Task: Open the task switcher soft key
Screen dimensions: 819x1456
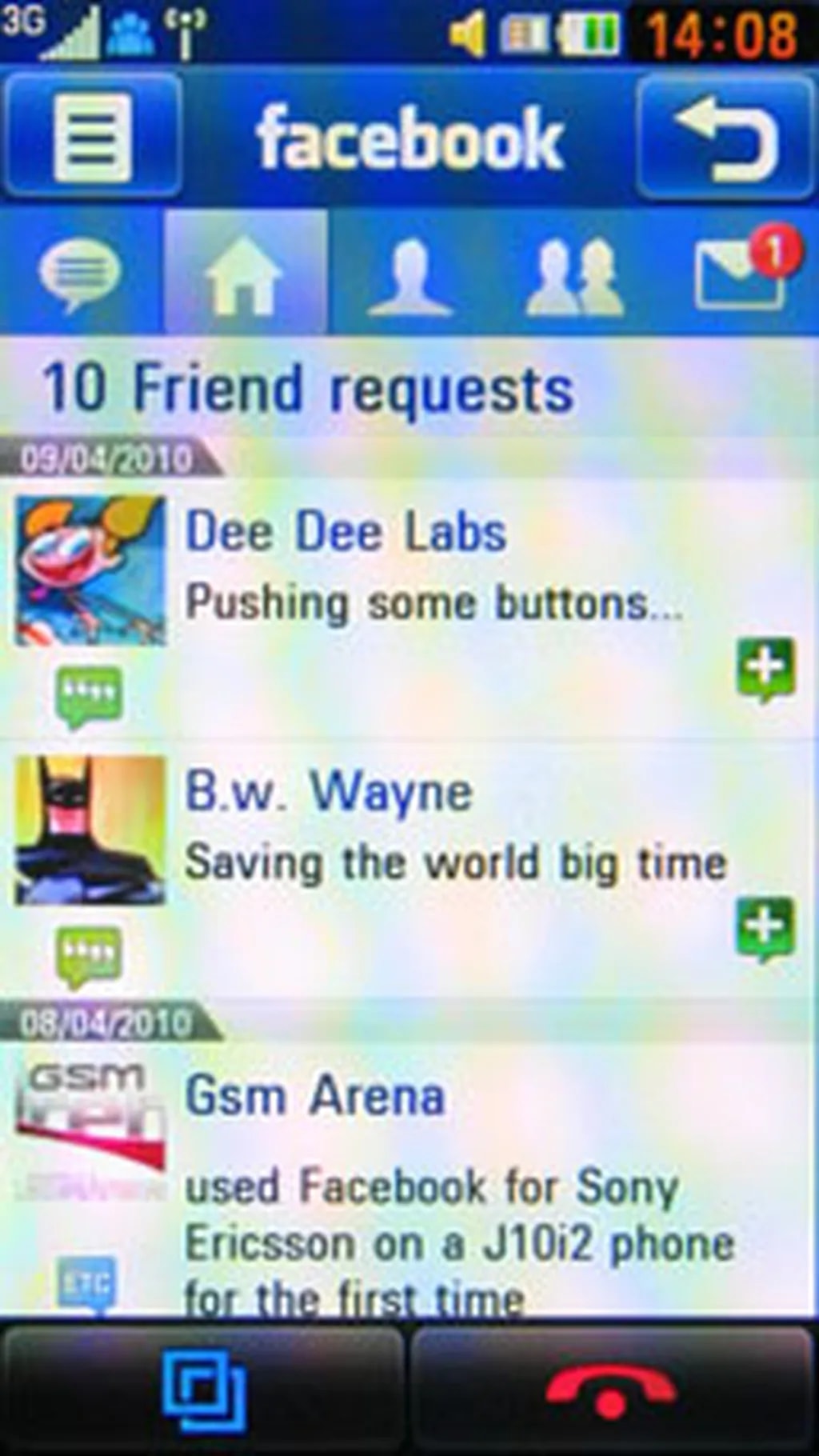Action: (x=204, y=1391)
